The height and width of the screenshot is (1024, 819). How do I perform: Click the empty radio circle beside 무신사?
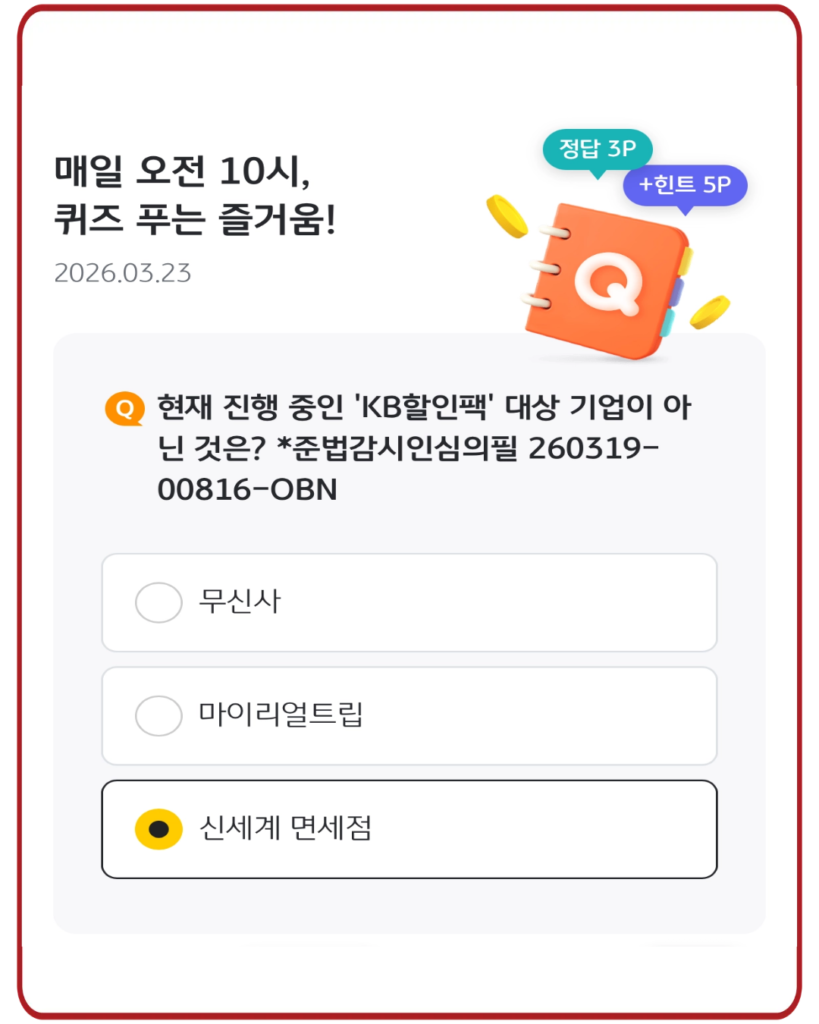[x=157, y=601]
